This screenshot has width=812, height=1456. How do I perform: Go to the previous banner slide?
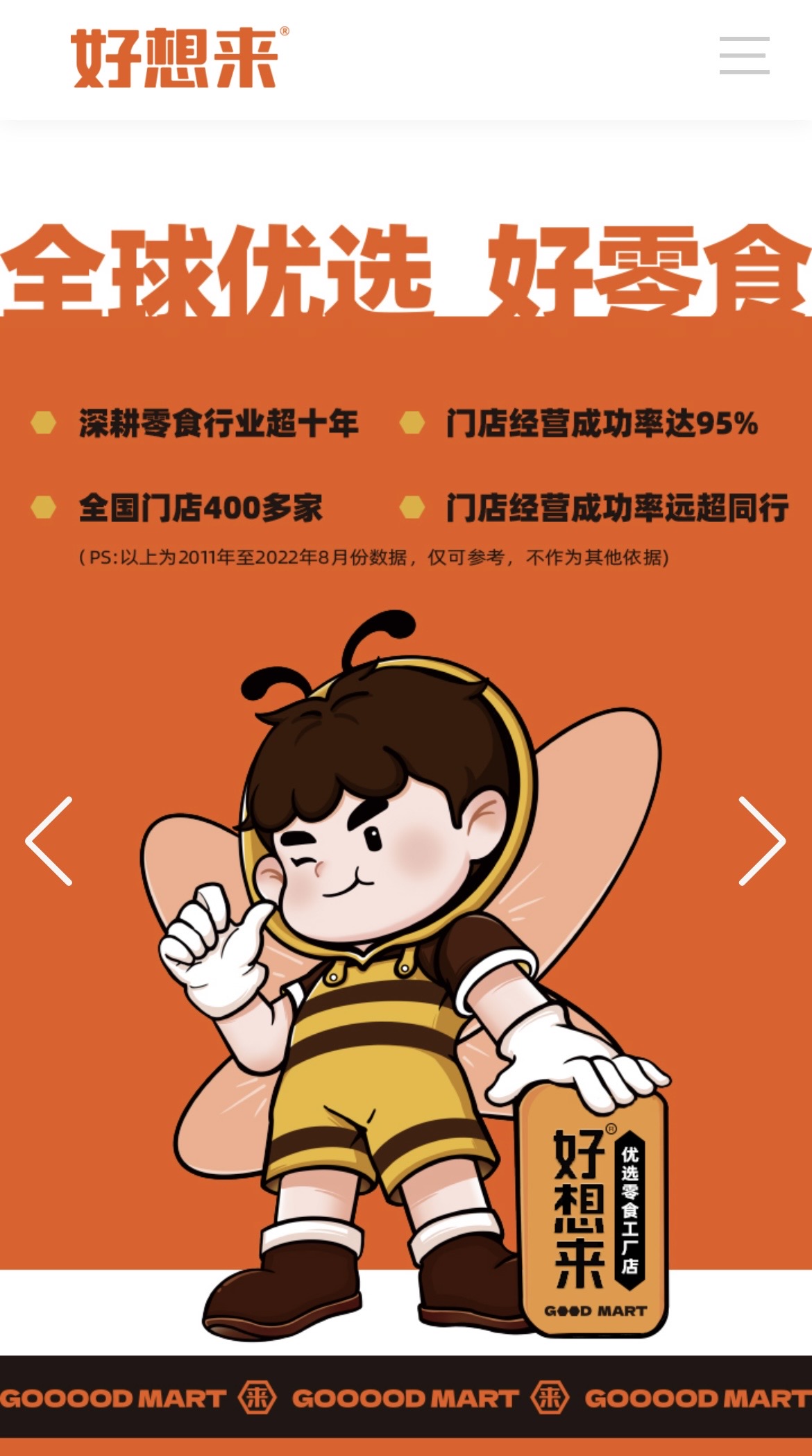pos(50,841)
